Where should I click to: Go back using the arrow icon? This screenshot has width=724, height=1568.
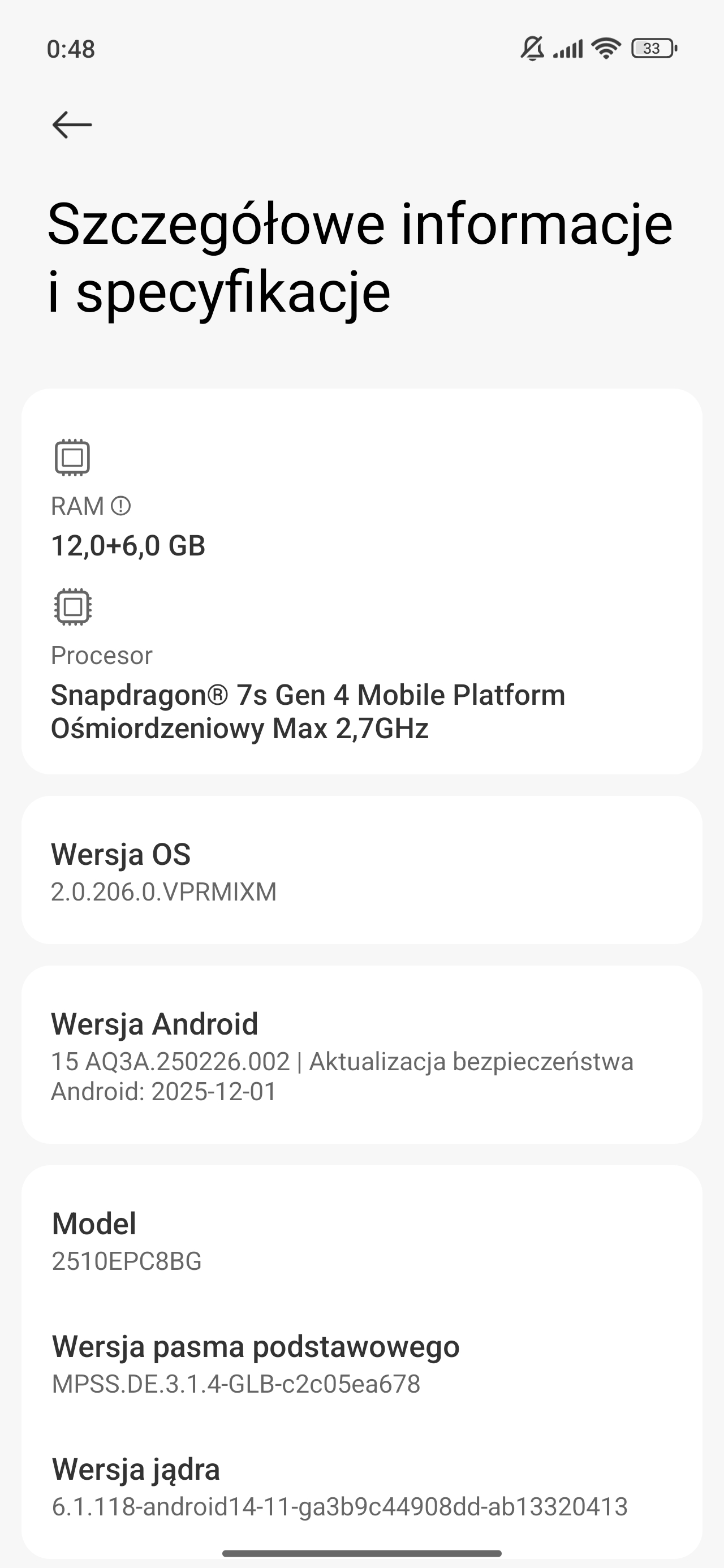click(x=72, y=125)
